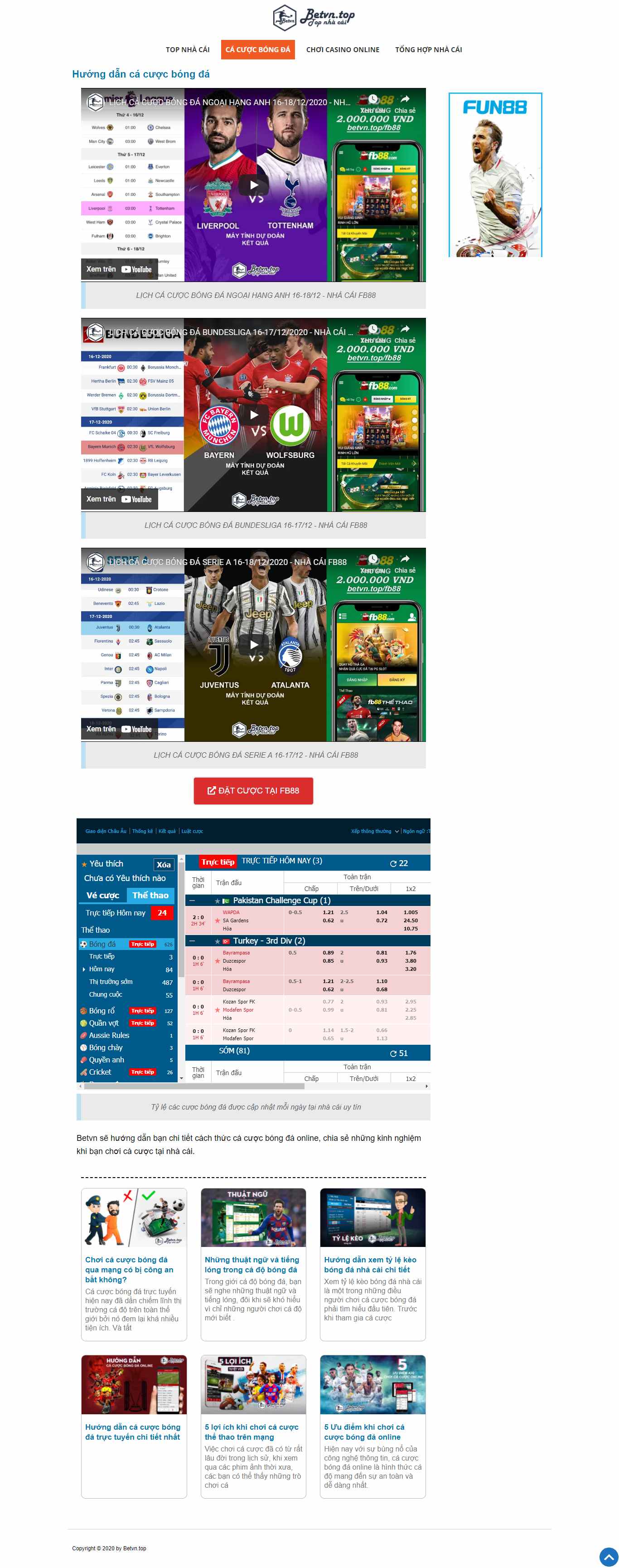Open the guide on reading bookmaker odds

pyautogui.click(x=370, y=1264)
